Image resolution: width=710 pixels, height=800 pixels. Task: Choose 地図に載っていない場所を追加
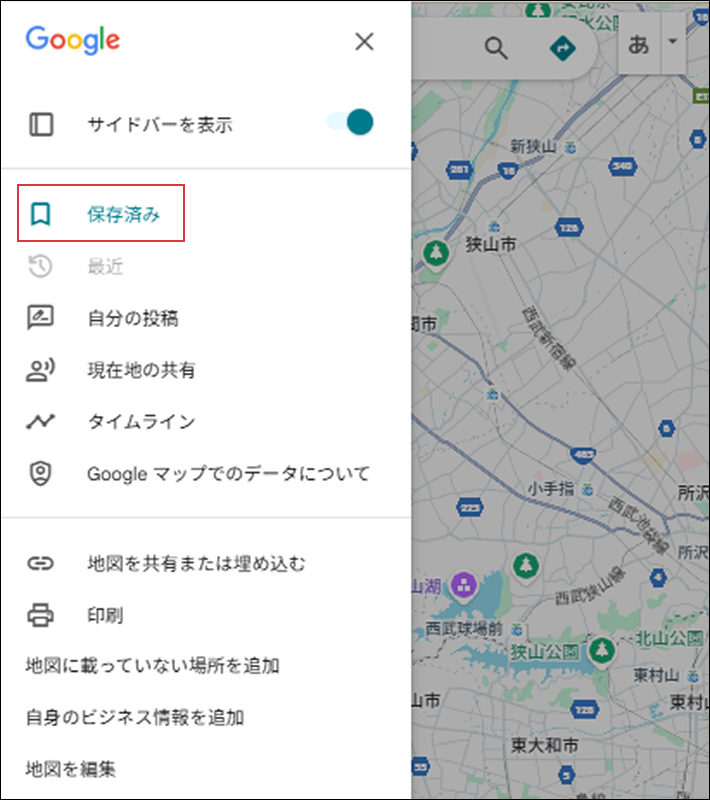152,665
